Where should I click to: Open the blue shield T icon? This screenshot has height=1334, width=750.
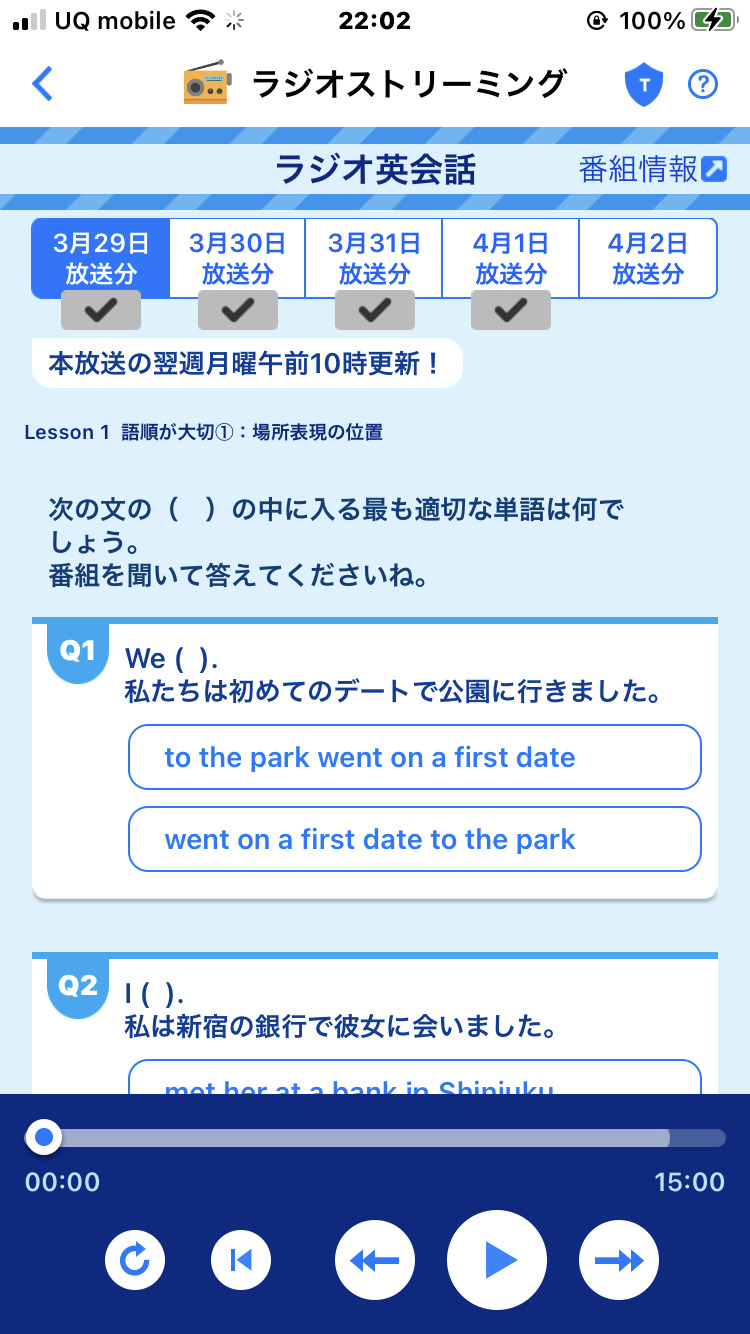(644, 85)
